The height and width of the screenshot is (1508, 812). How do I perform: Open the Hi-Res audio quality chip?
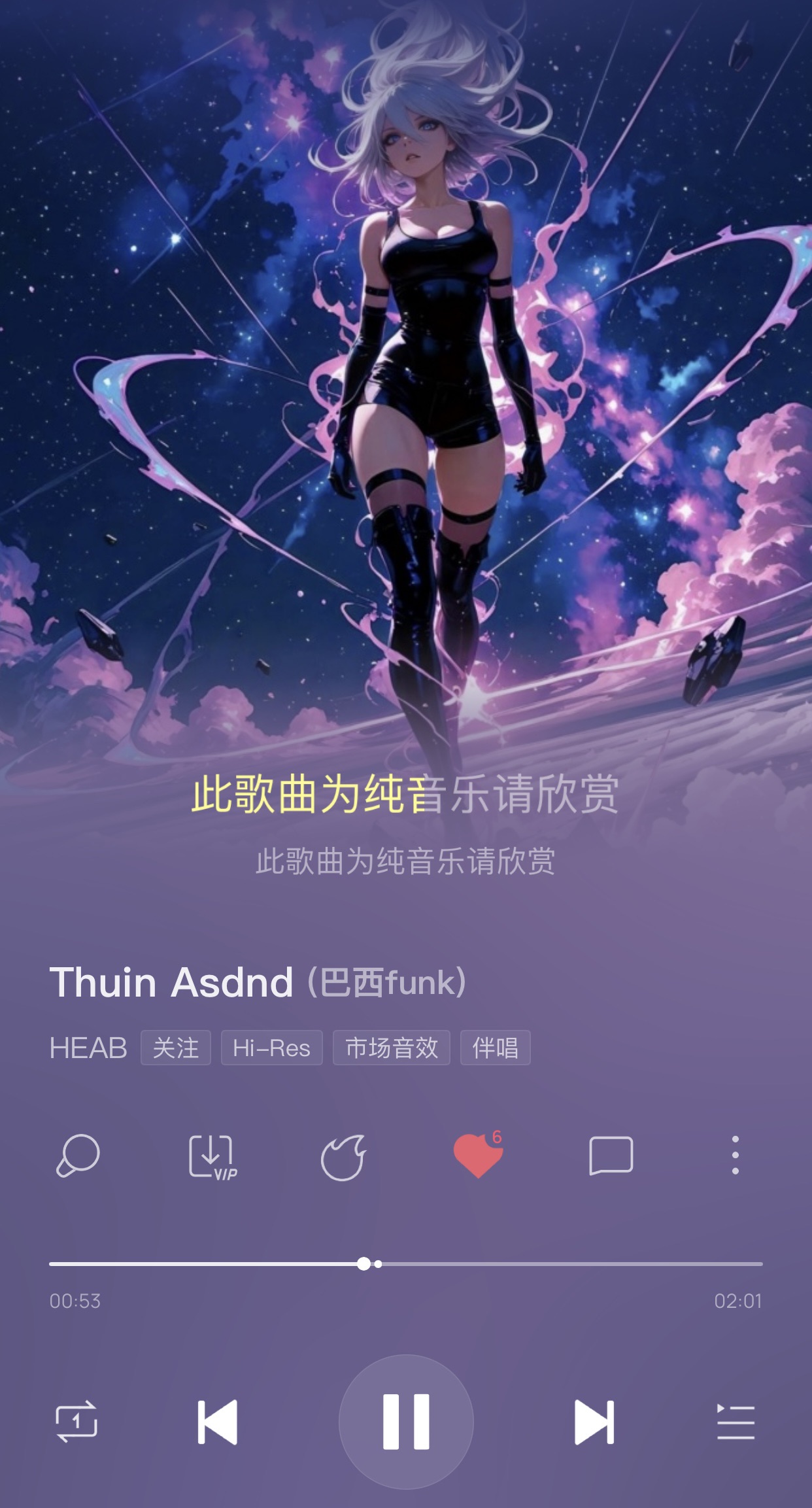click(271, 1048)
